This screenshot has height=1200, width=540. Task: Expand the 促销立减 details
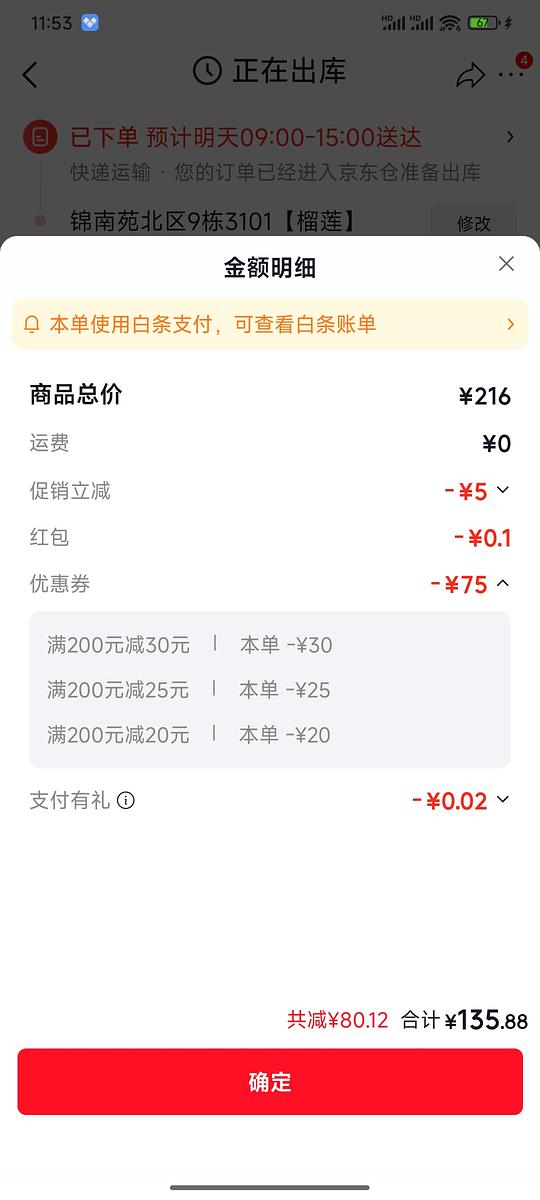coord(503,490)
